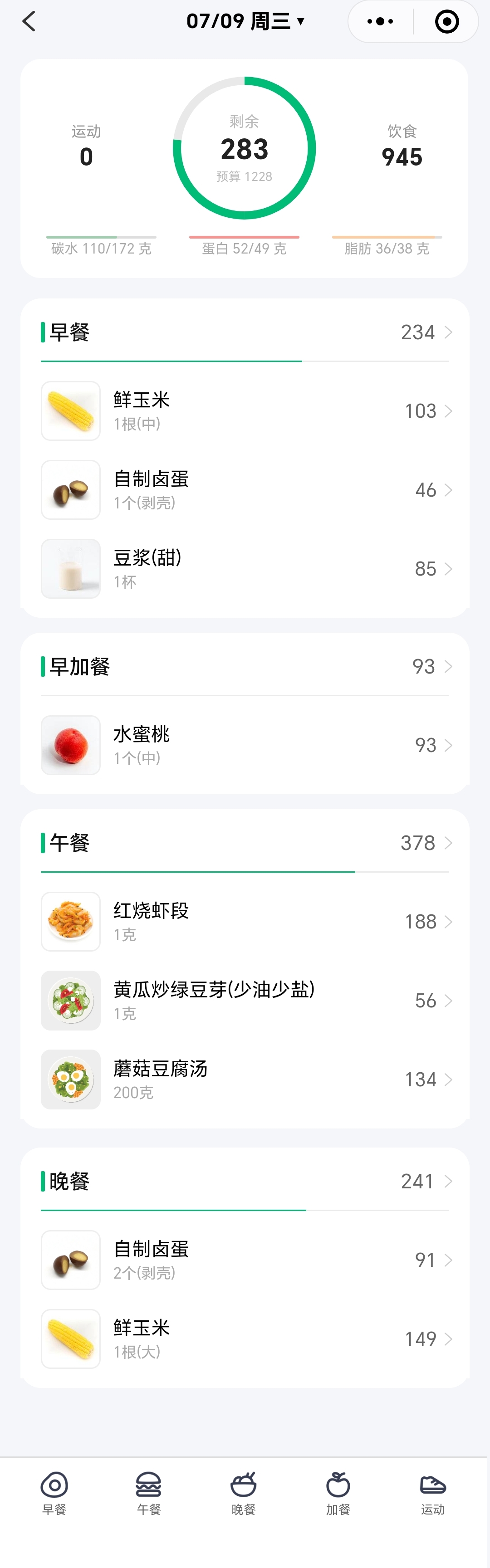The width and height of the screenshot is (490, 1568).
Task: Open the 鲜玉米 1根(中) breakfast entry
Action: coord(245,411)
